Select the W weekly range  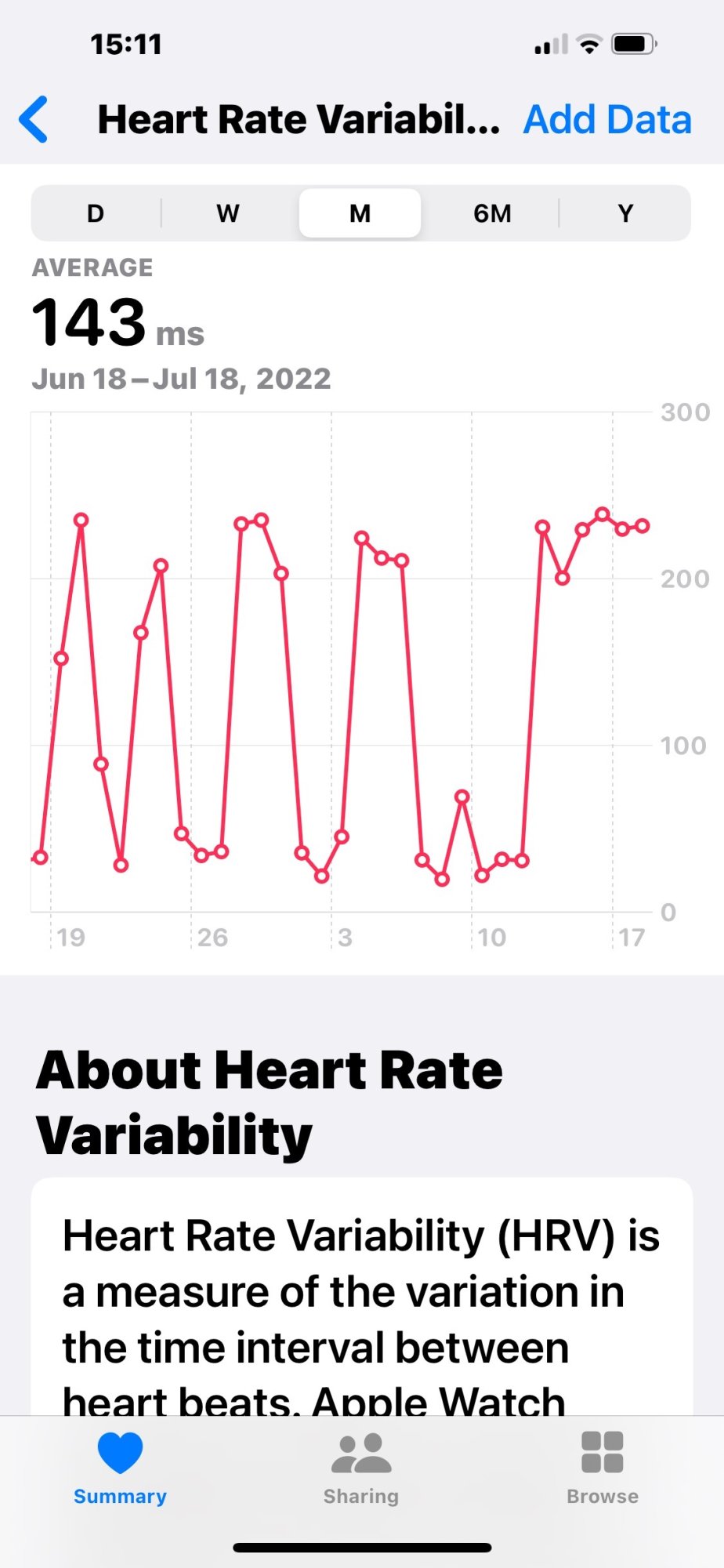tap(228, 213)
